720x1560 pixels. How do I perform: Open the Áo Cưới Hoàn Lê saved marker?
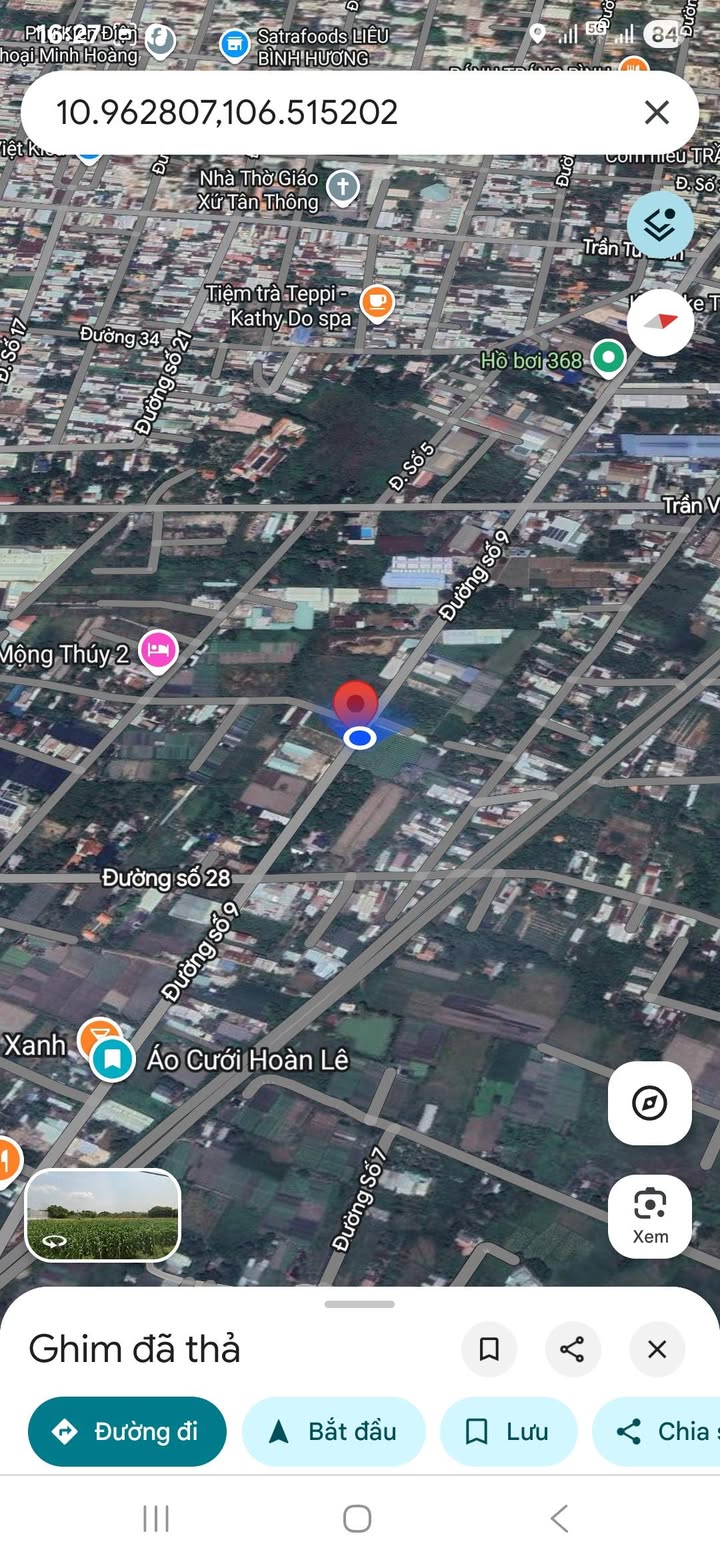click(113, 1059)
